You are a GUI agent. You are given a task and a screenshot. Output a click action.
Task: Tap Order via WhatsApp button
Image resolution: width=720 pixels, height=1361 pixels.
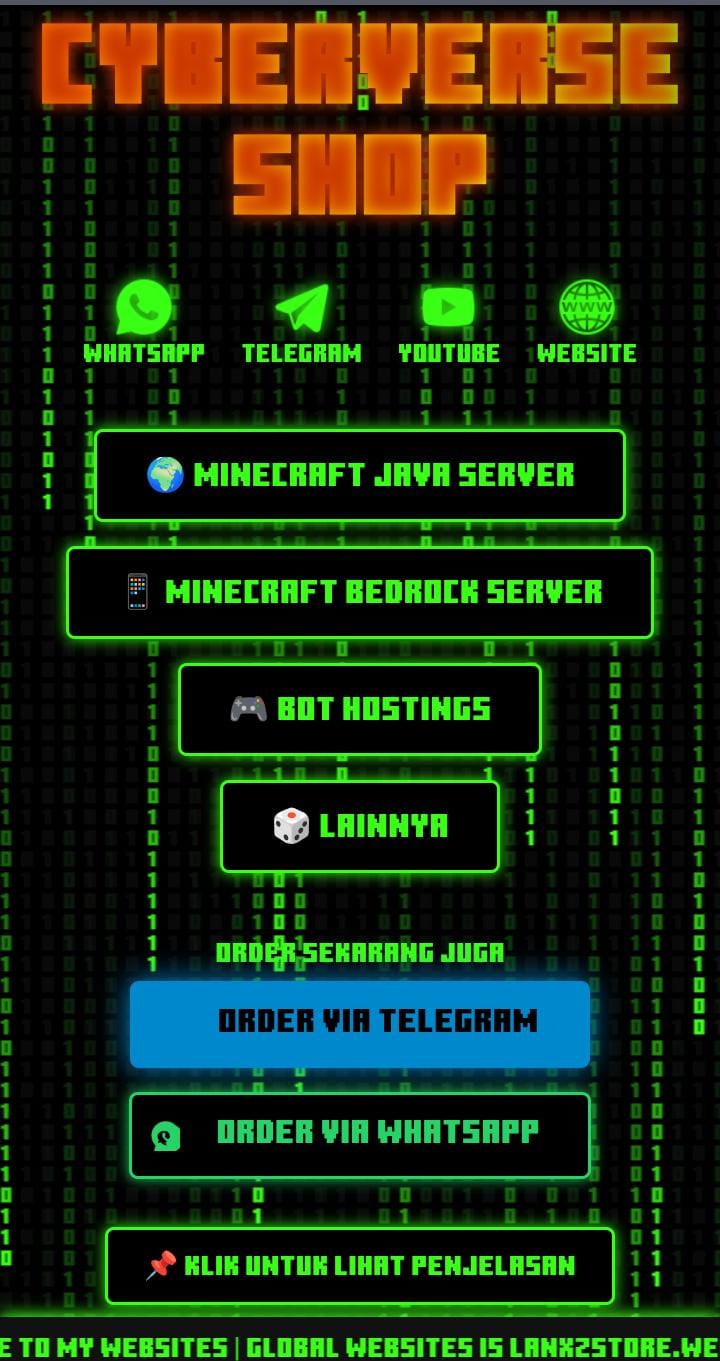[x=360, y=1134]
